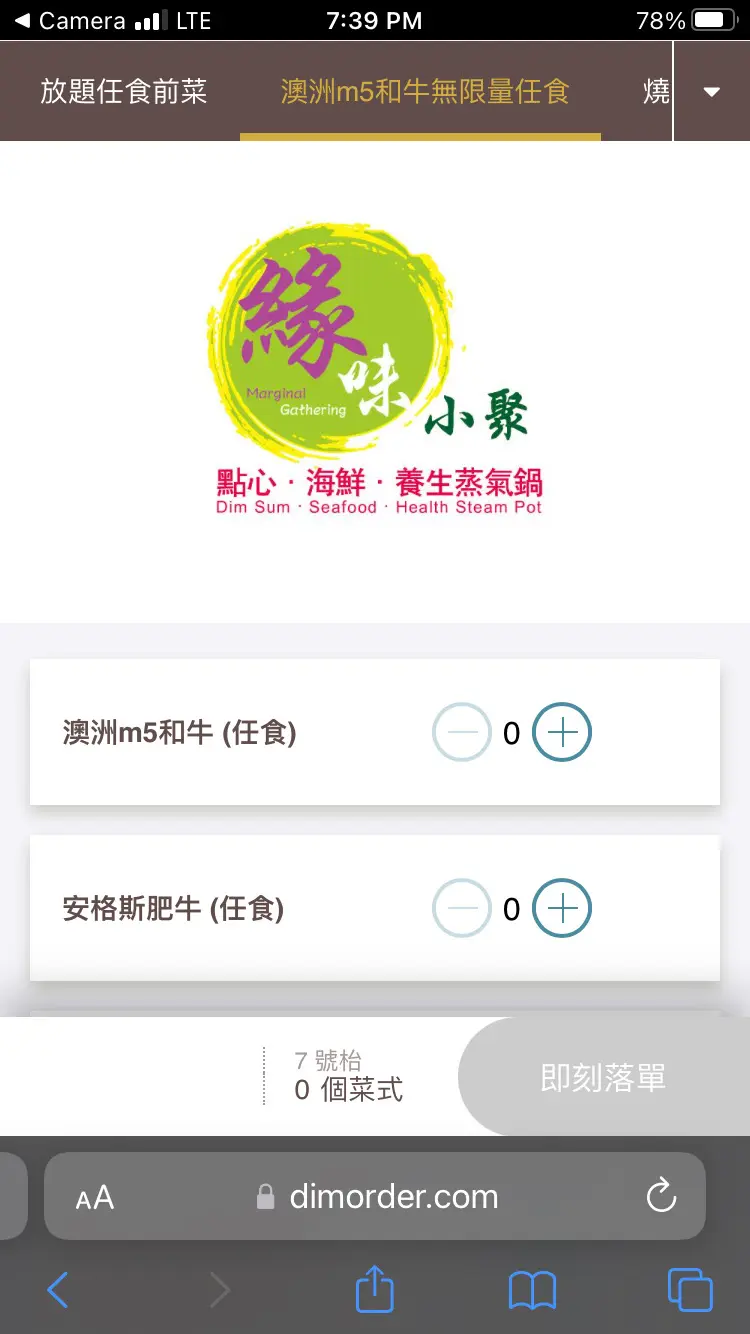Share this page from Safari
750x1334 pixels.
375,1289
